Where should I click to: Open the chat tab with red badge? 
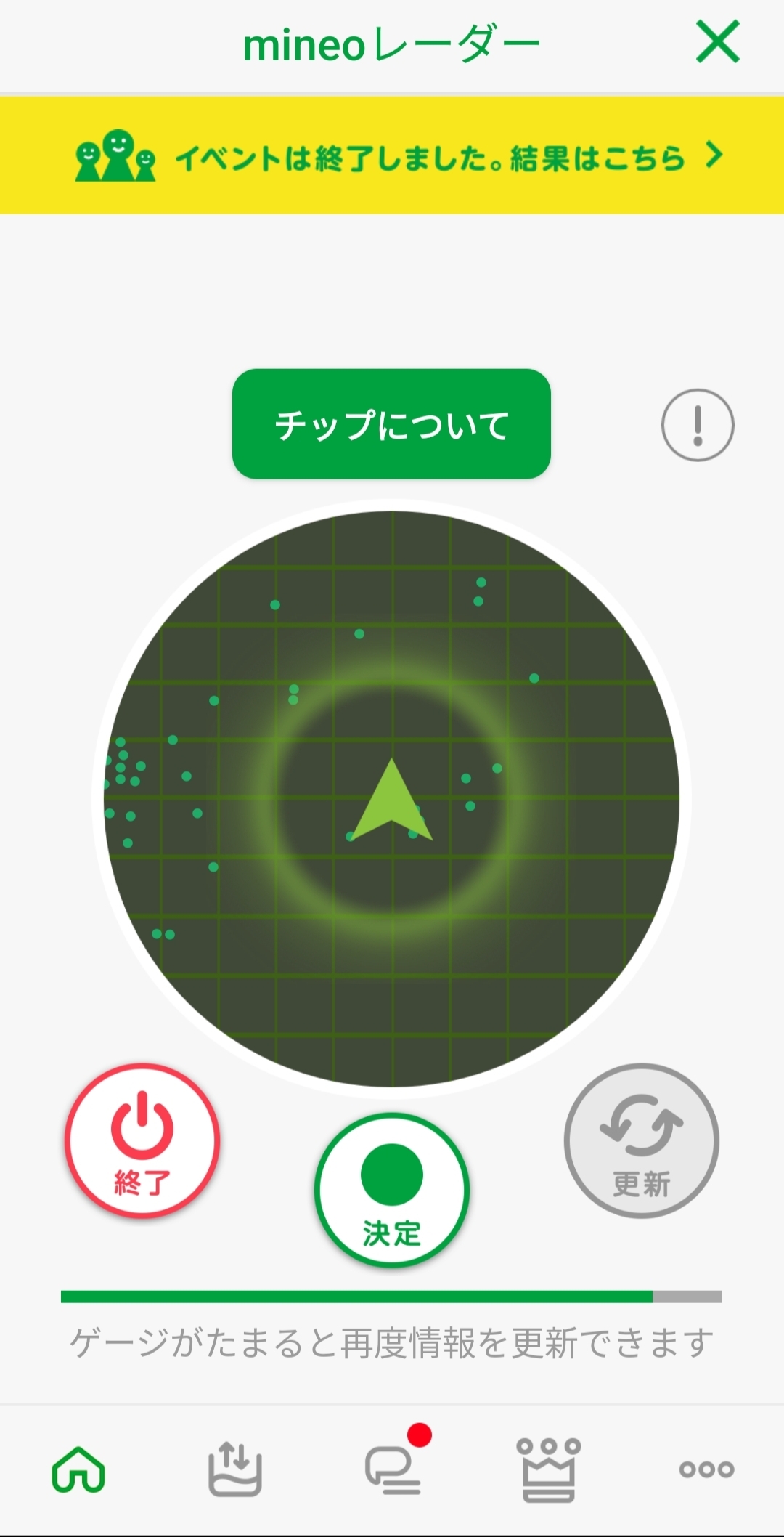click(x=393, y=1469)
